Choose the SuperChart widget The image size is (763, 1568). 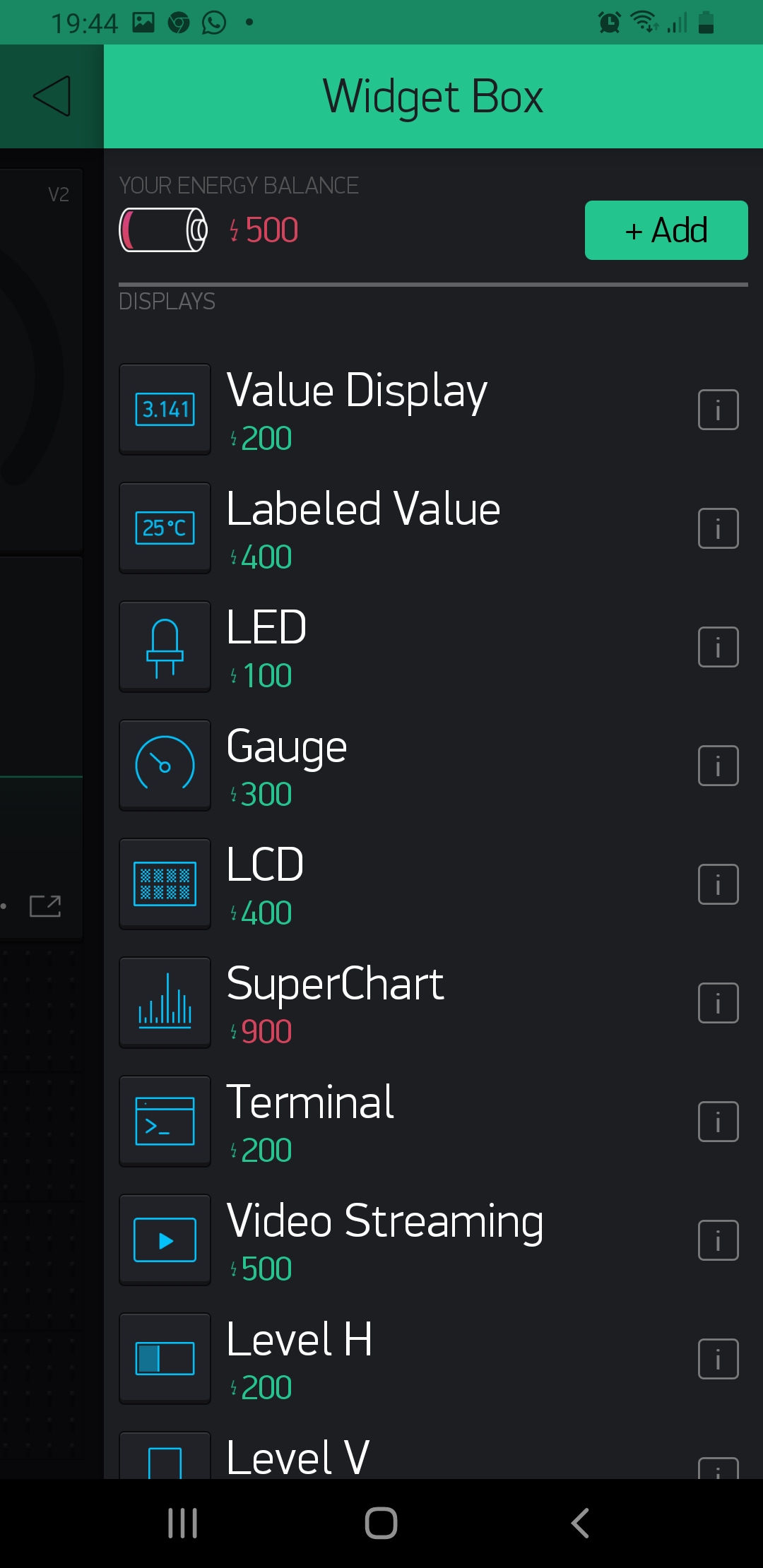335,1003
